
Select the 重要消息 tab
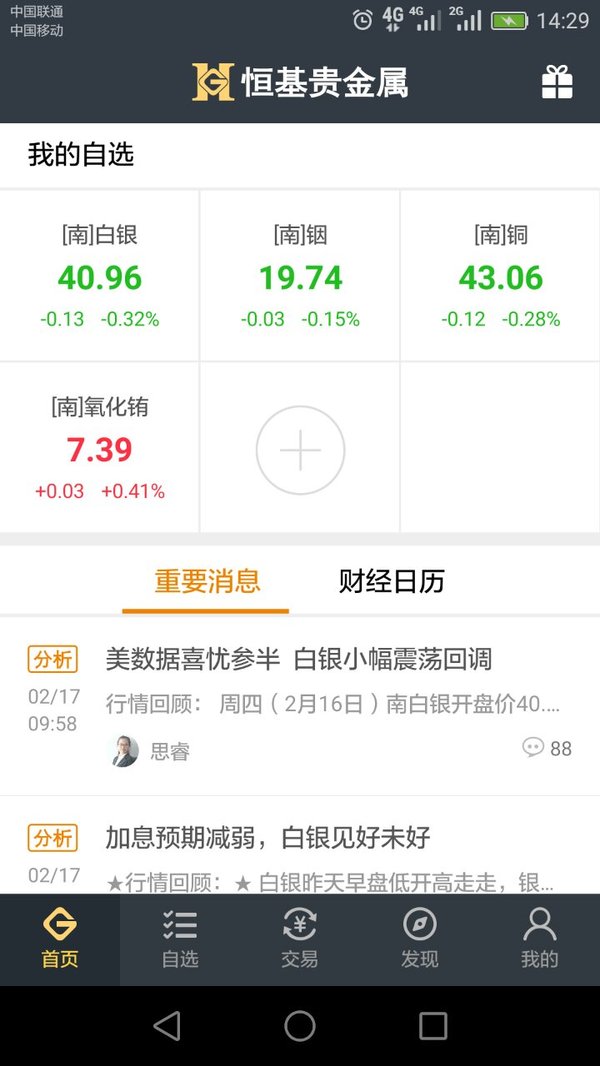coord(207,581)
